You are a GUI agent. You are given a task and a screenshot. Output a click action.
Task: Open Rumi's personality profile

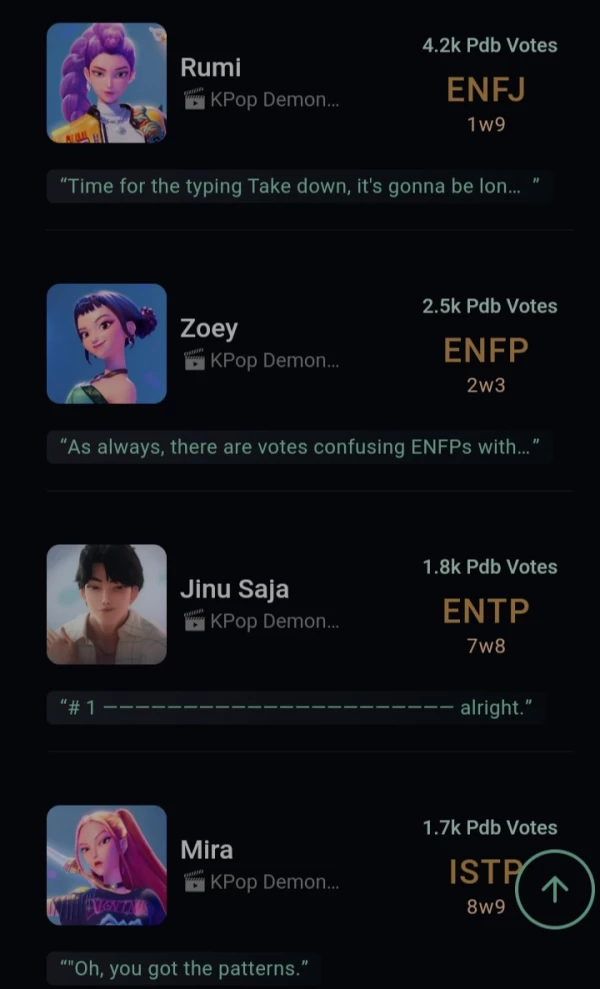tap(210, 68)
